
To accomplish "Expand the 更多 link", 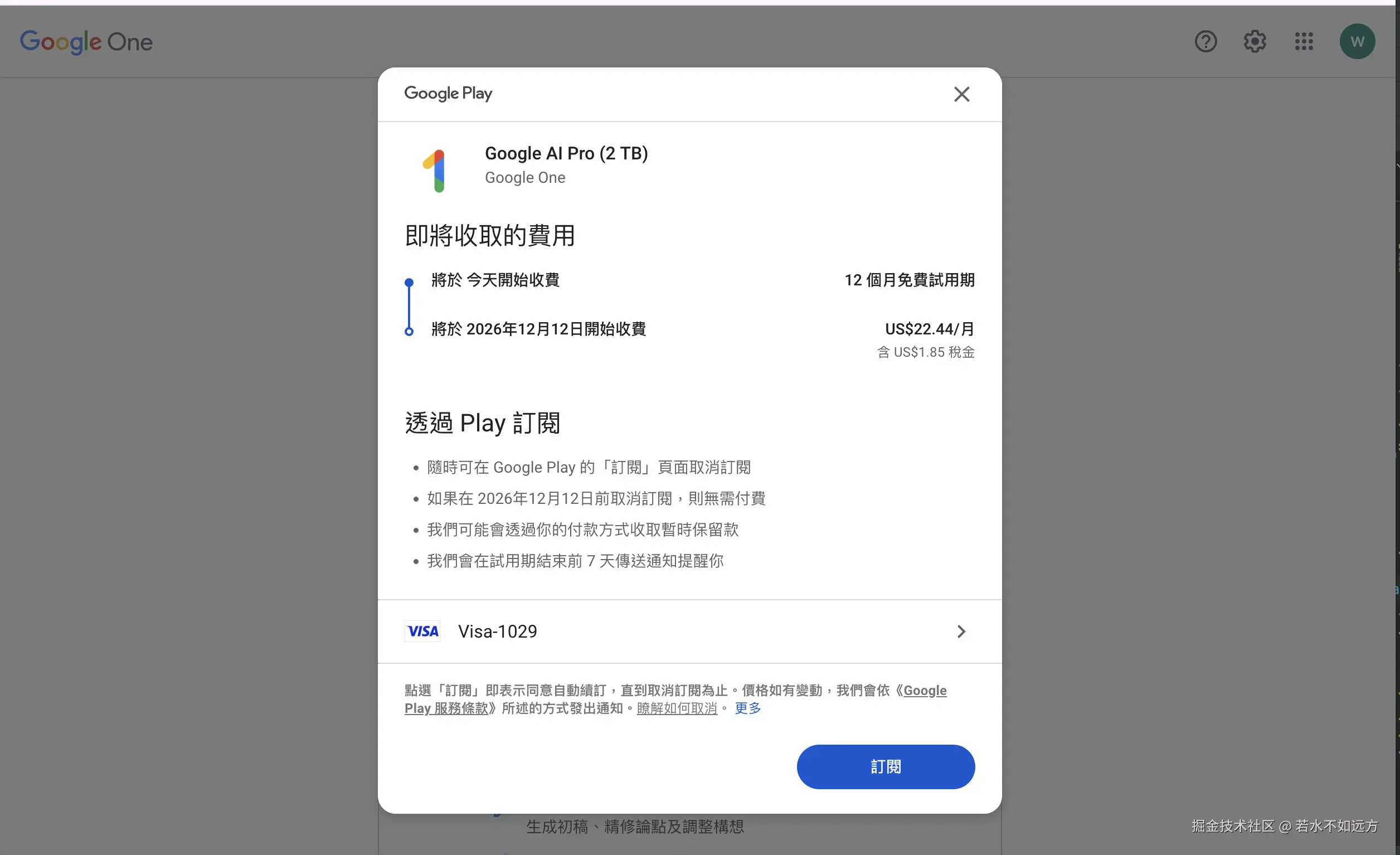I will (x=747, y=708).
